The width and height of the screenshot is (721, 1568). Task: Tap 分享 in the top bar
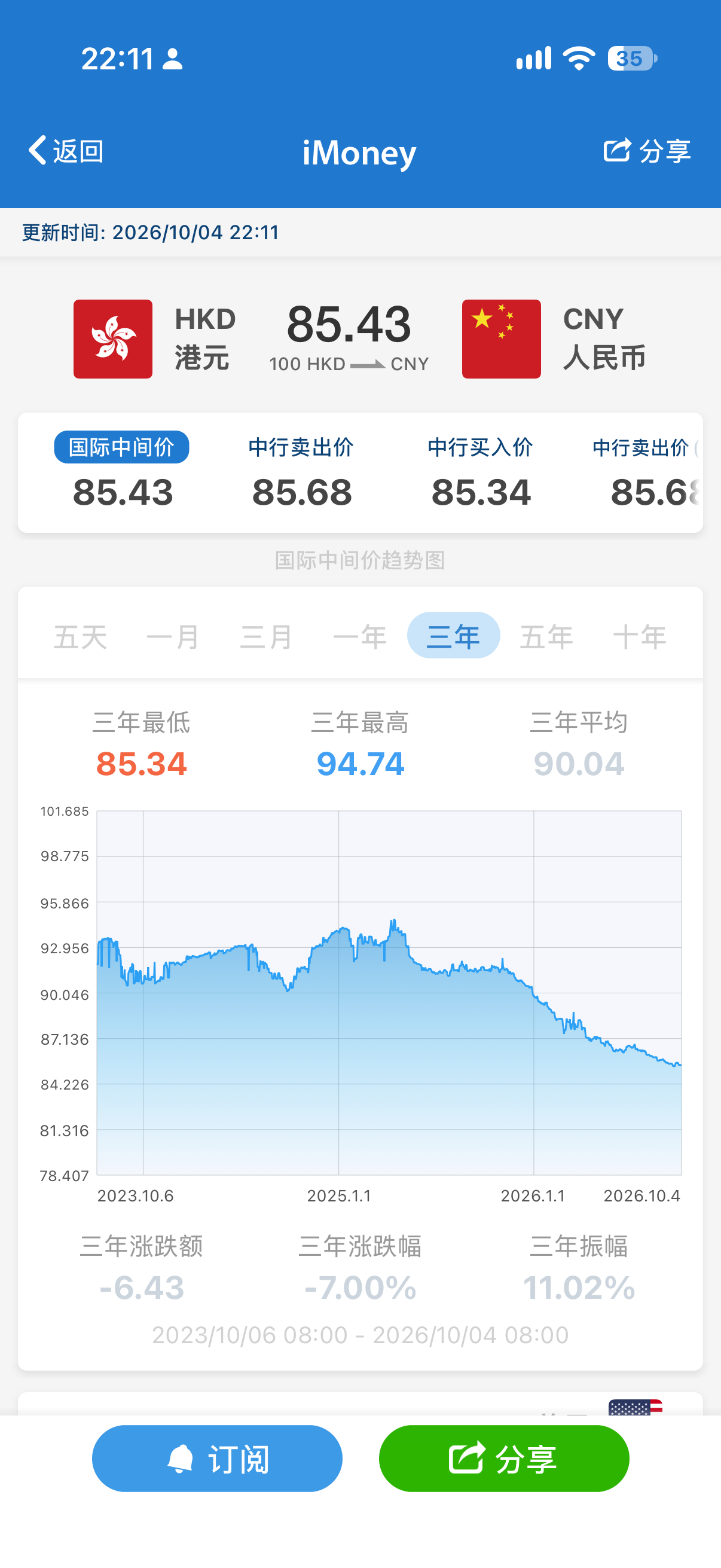coord(647,150)
